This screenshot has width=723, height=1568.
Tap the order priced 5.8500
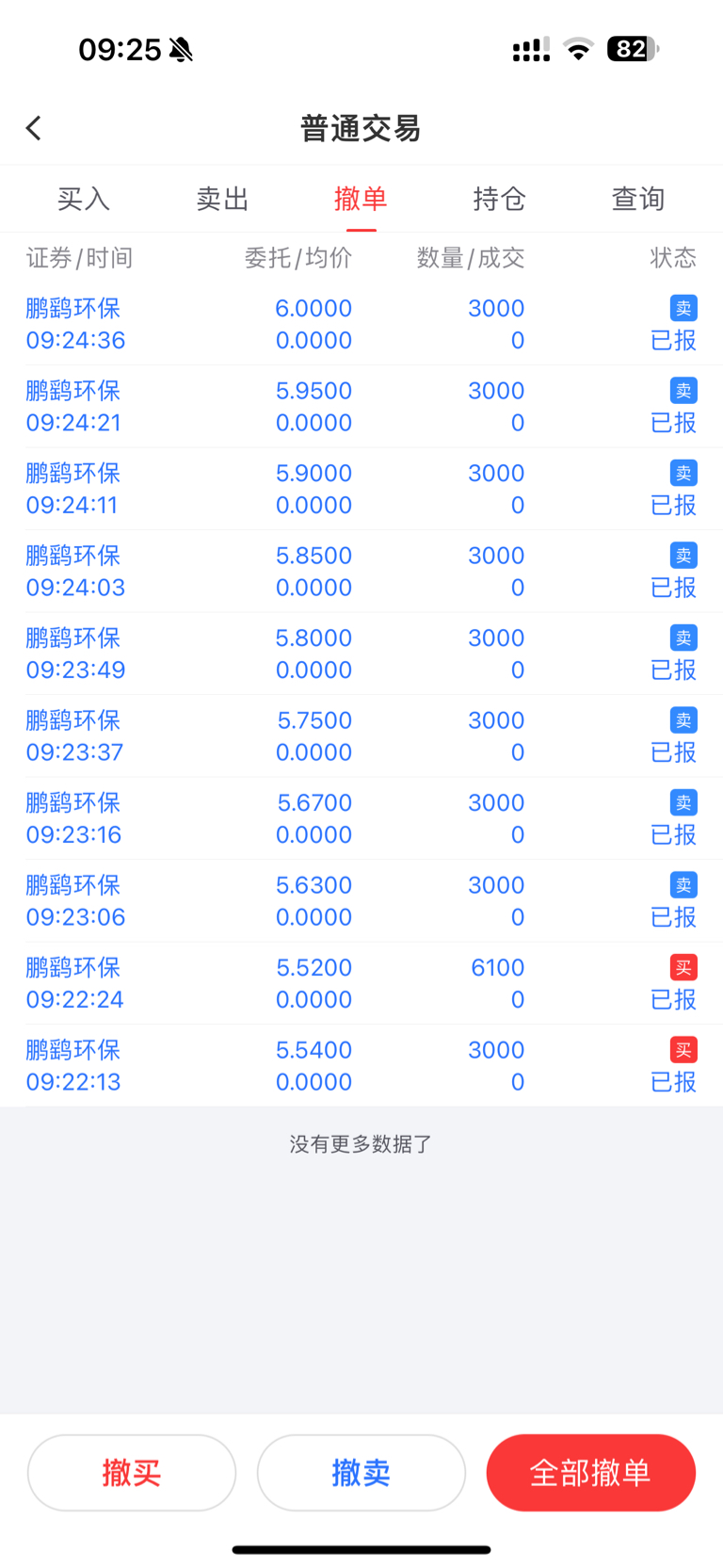click(x=361, y=572)
